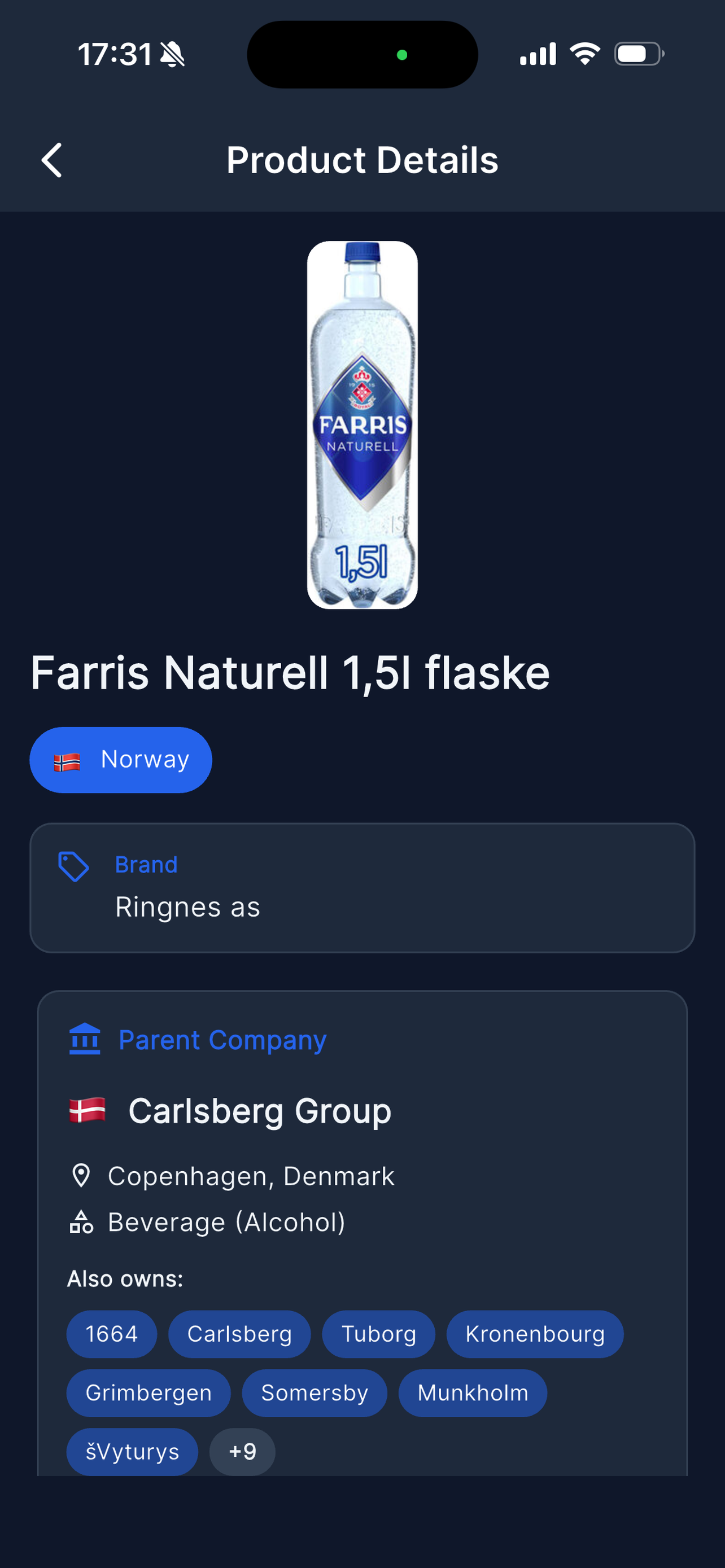This screenshot has height=1568, width=725.
Task: Click the muted notifications bell in the status bar
Action: [173, 54]
